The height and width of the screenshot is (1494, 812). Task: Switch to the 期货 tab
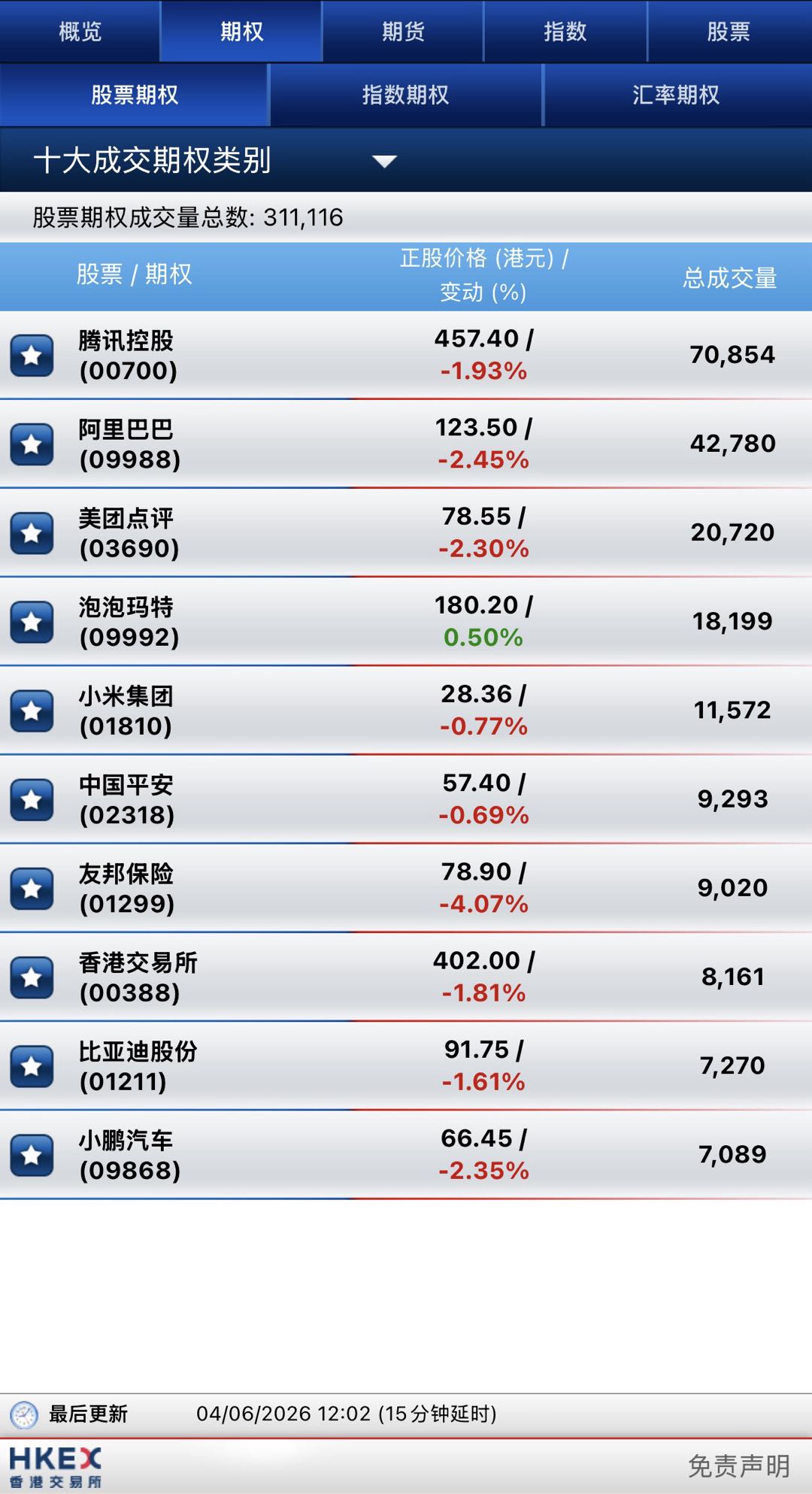pyautogui.click(x=403, y=32)
